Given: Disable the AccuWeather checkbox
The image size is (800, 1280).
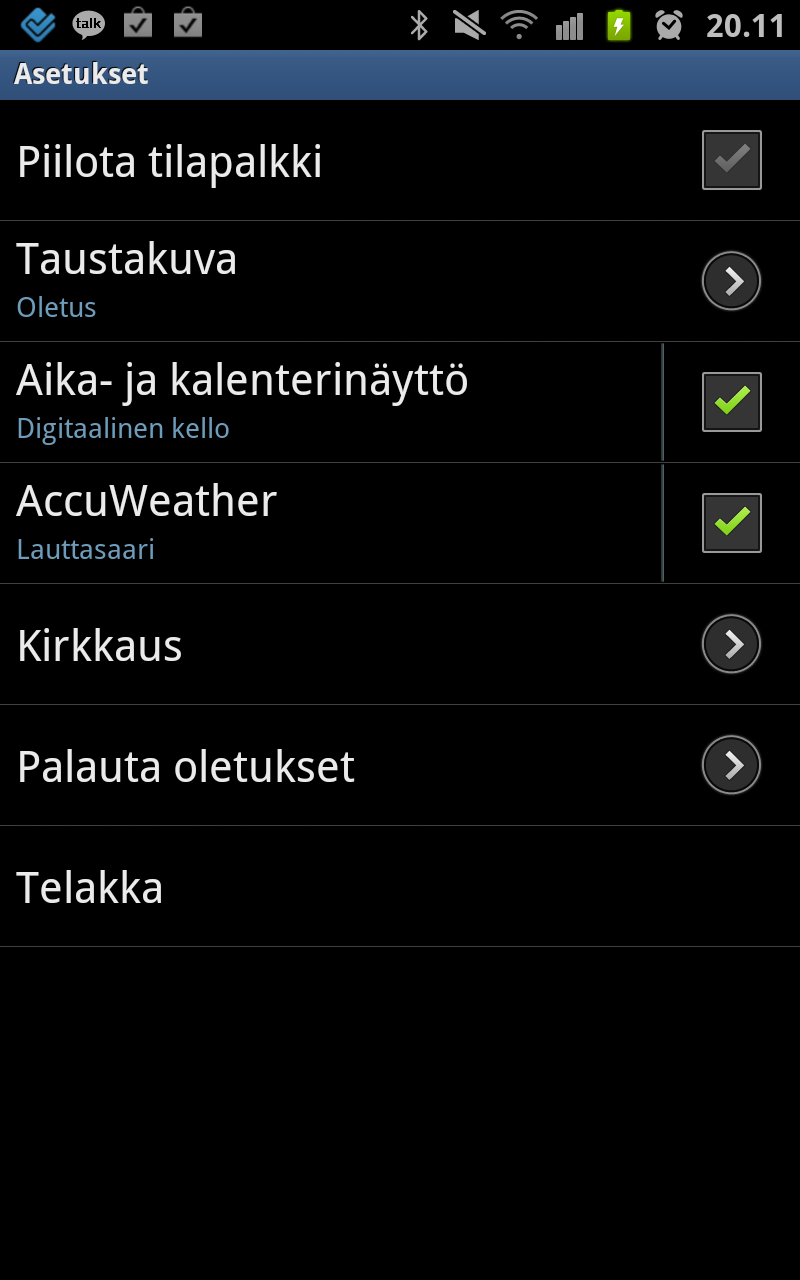Looking at the screenshot, I should tap(731, 523).
